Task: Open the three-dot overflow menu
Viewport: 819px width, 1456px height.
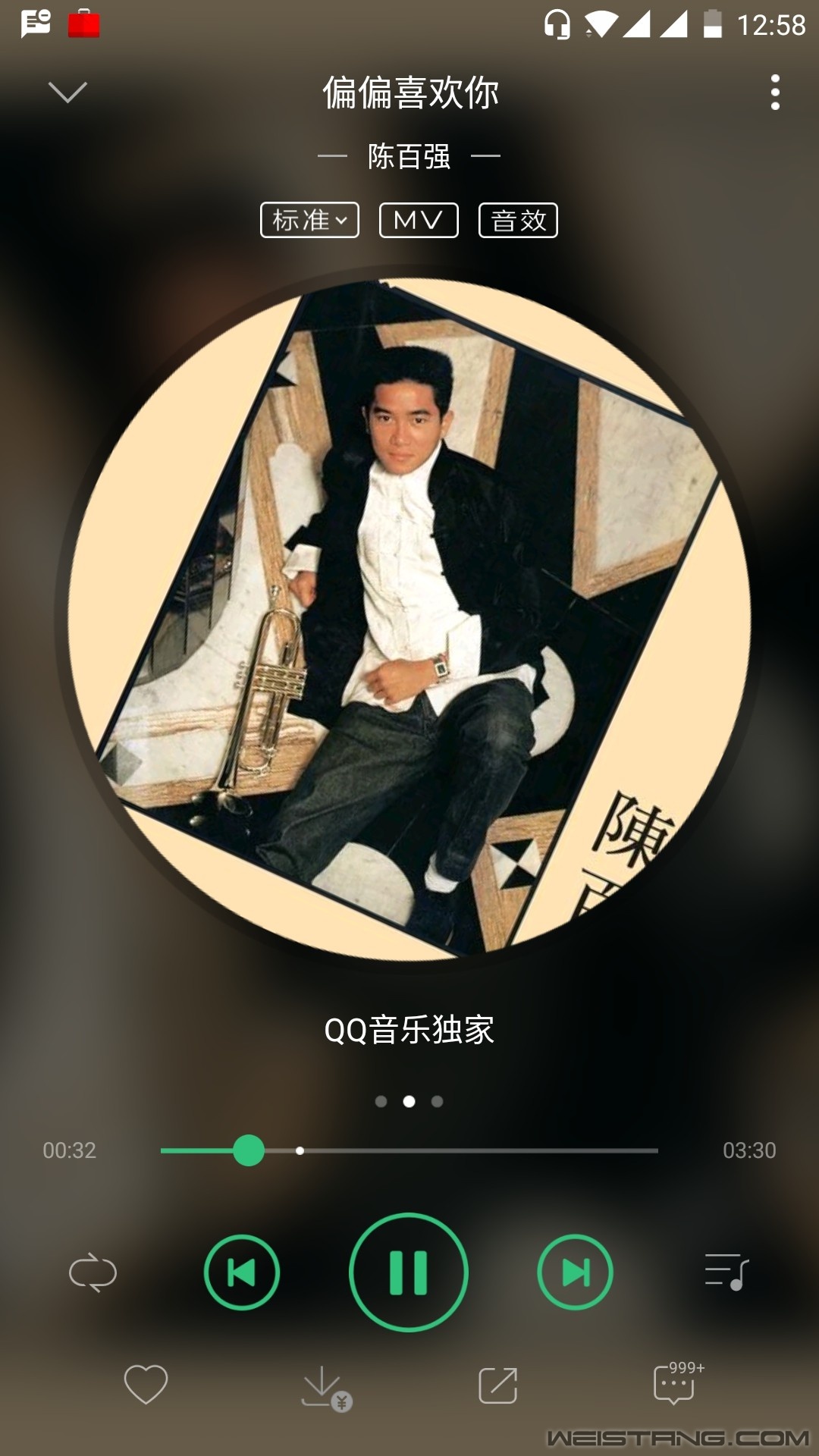Action: point(774,92)
